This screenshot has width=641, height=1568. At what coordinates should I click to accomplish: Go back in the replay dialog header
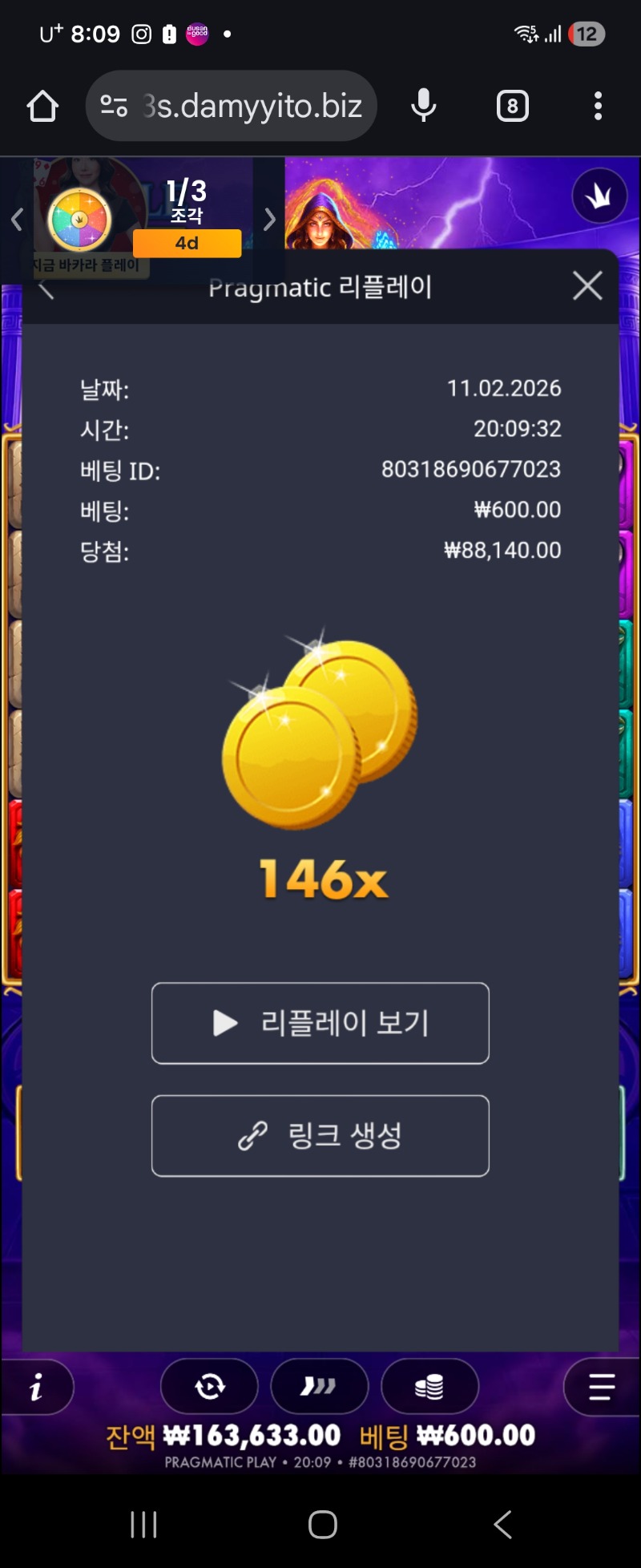coord(46,290)
